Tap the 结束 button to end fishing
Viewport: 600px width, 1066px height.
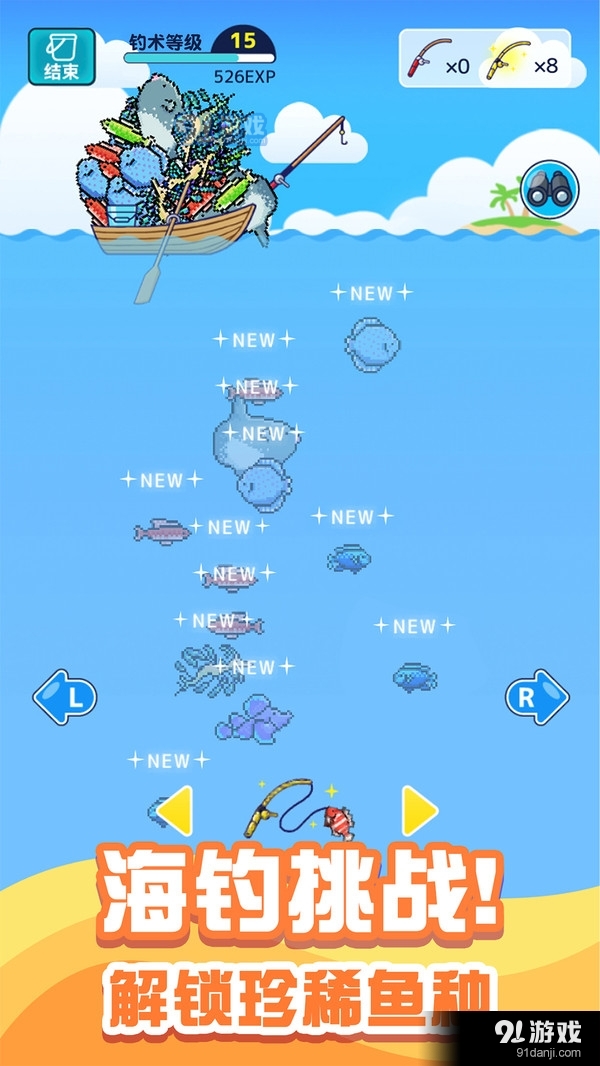[61, 56]
